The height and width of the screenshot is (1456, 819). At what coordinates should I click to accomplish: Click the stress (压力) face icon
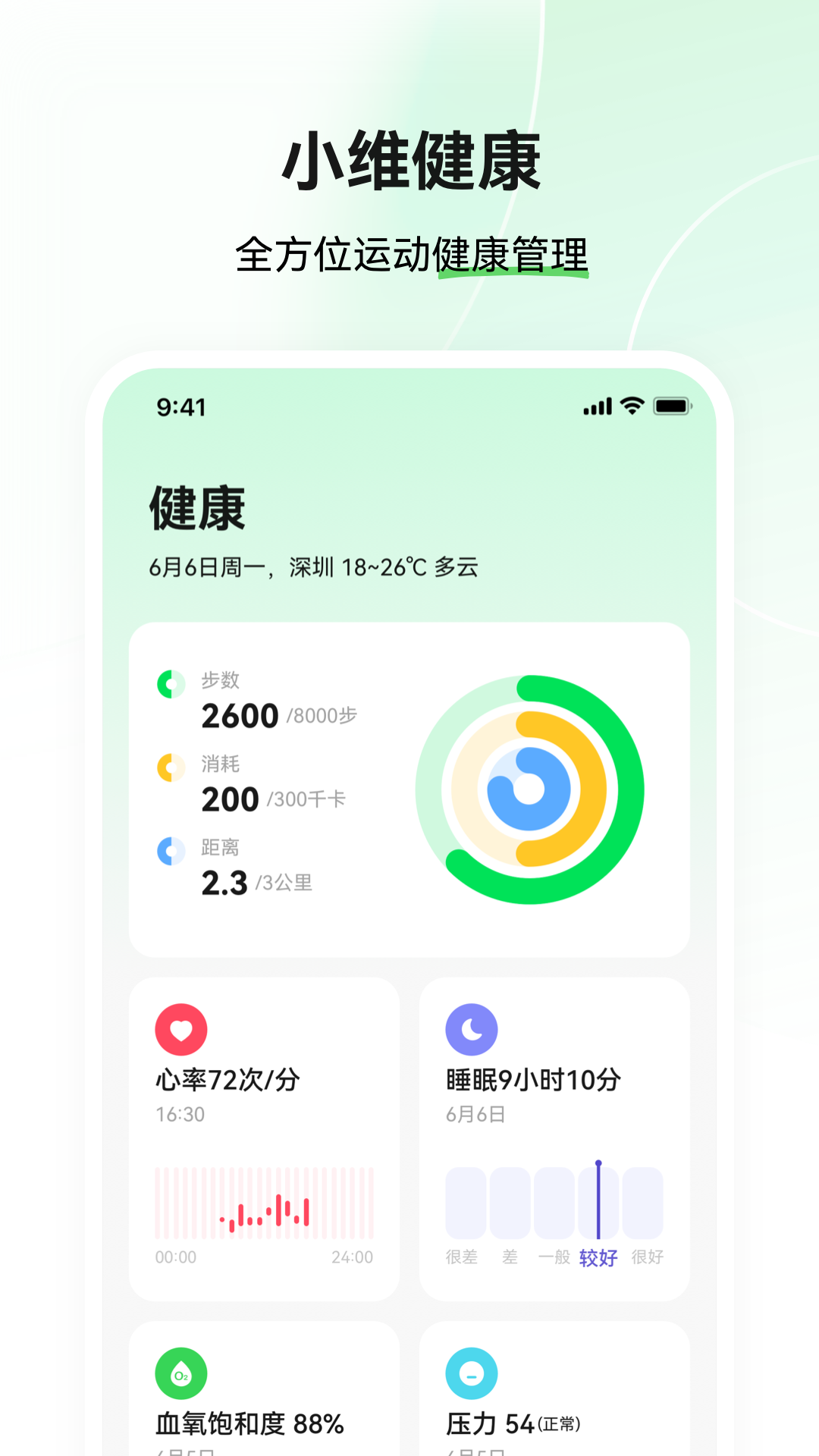coord(472,1373)
